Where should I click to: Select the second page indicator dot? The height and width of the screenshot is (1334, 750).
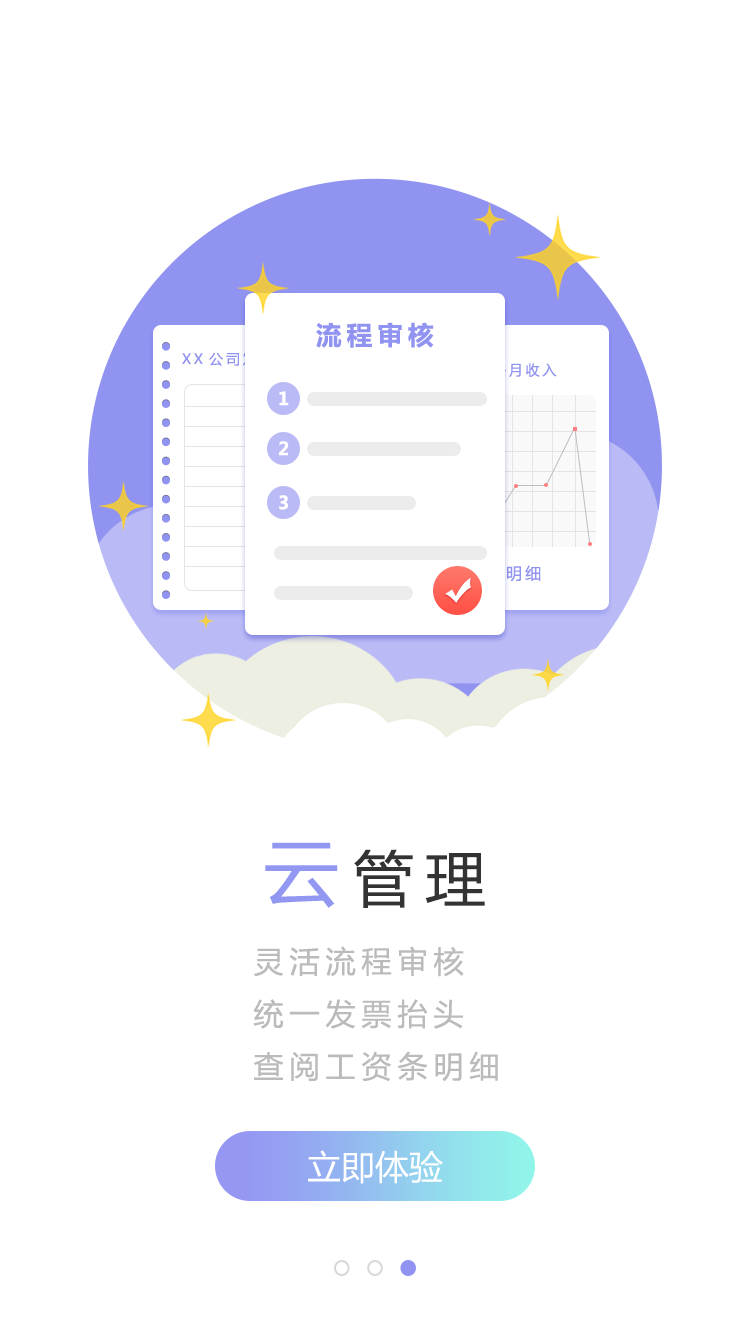(375, 1268)
